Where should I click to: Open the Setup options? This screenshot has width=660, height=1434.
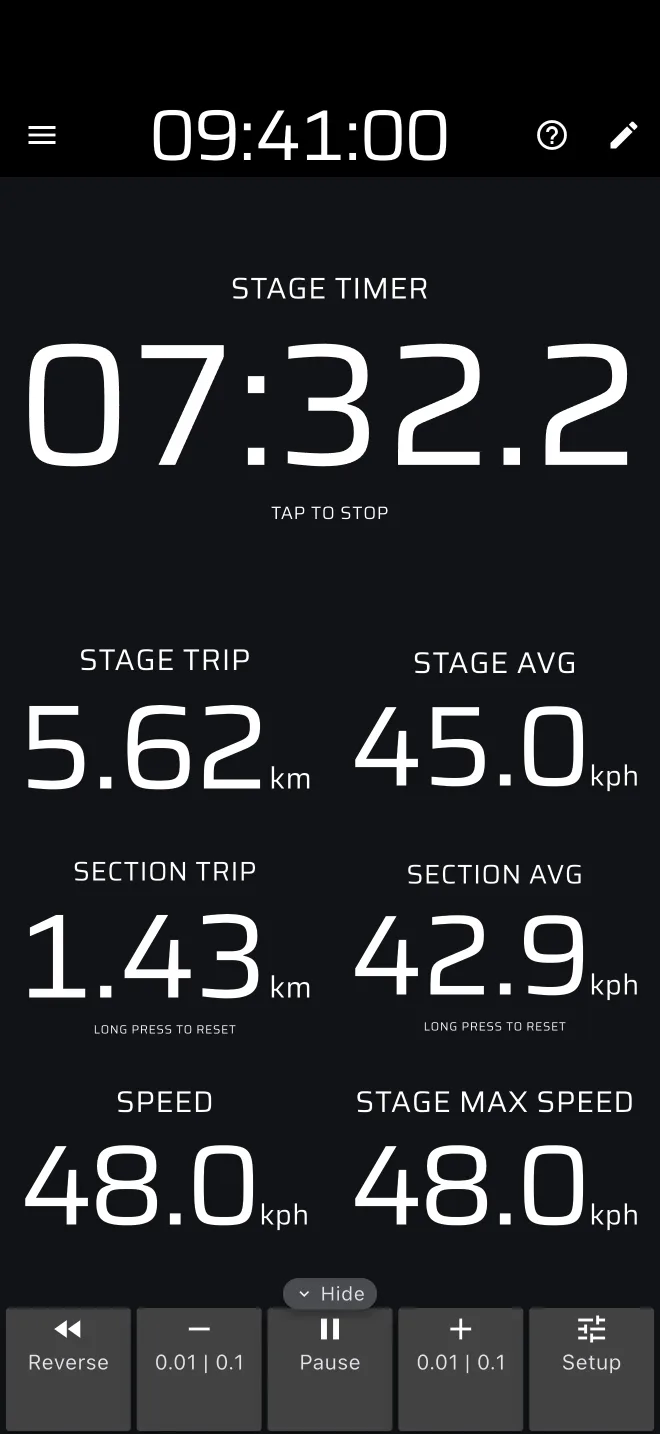click(x=591, y=1369)
